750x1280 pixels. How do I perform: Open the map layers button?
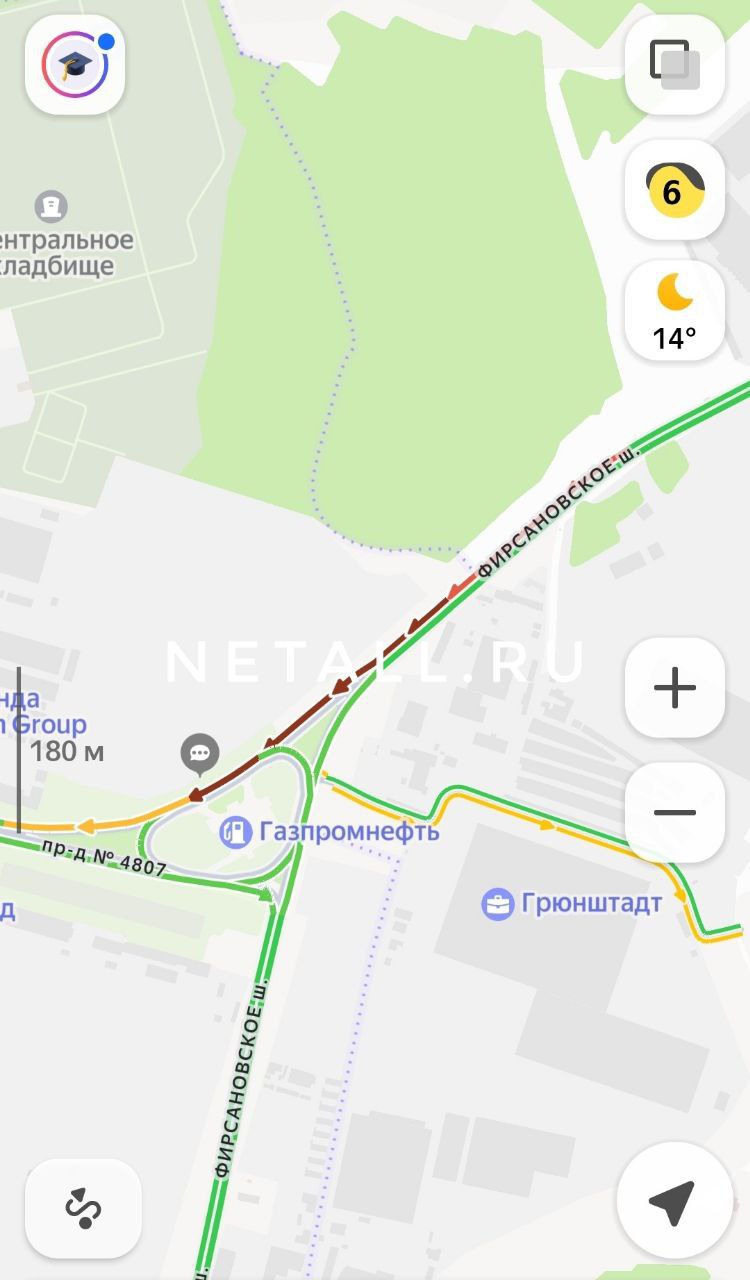point(674,65)
